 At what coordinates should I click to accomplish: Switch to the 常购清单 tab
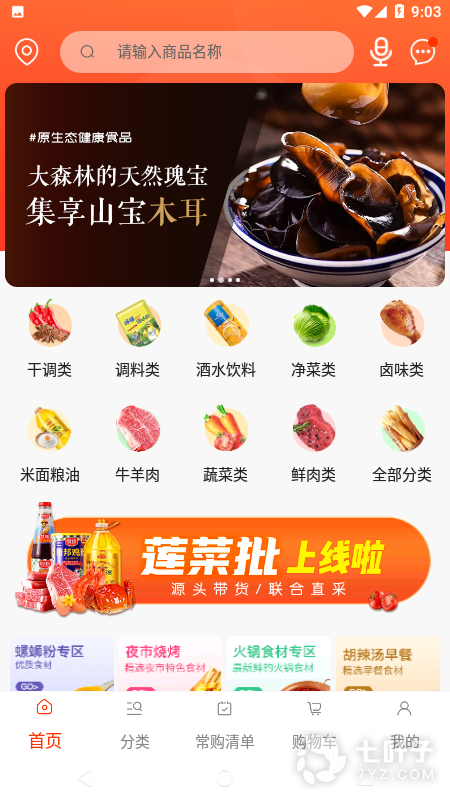click(x=224, y=725)
